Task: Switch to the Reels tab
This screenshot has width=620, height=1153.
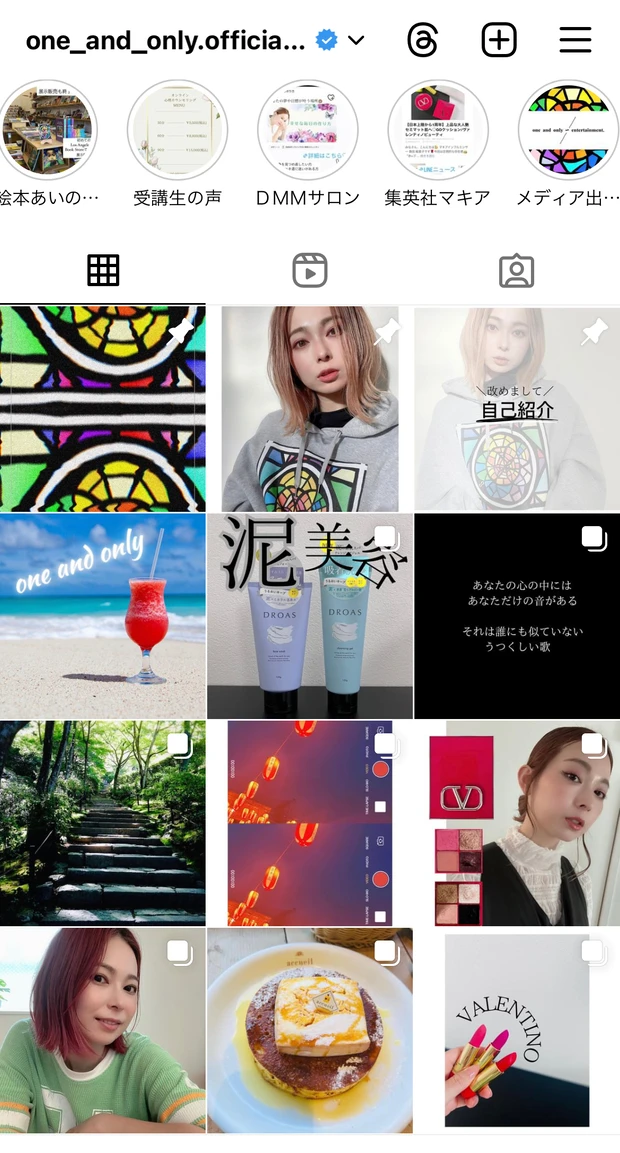Action: [310, 270]
